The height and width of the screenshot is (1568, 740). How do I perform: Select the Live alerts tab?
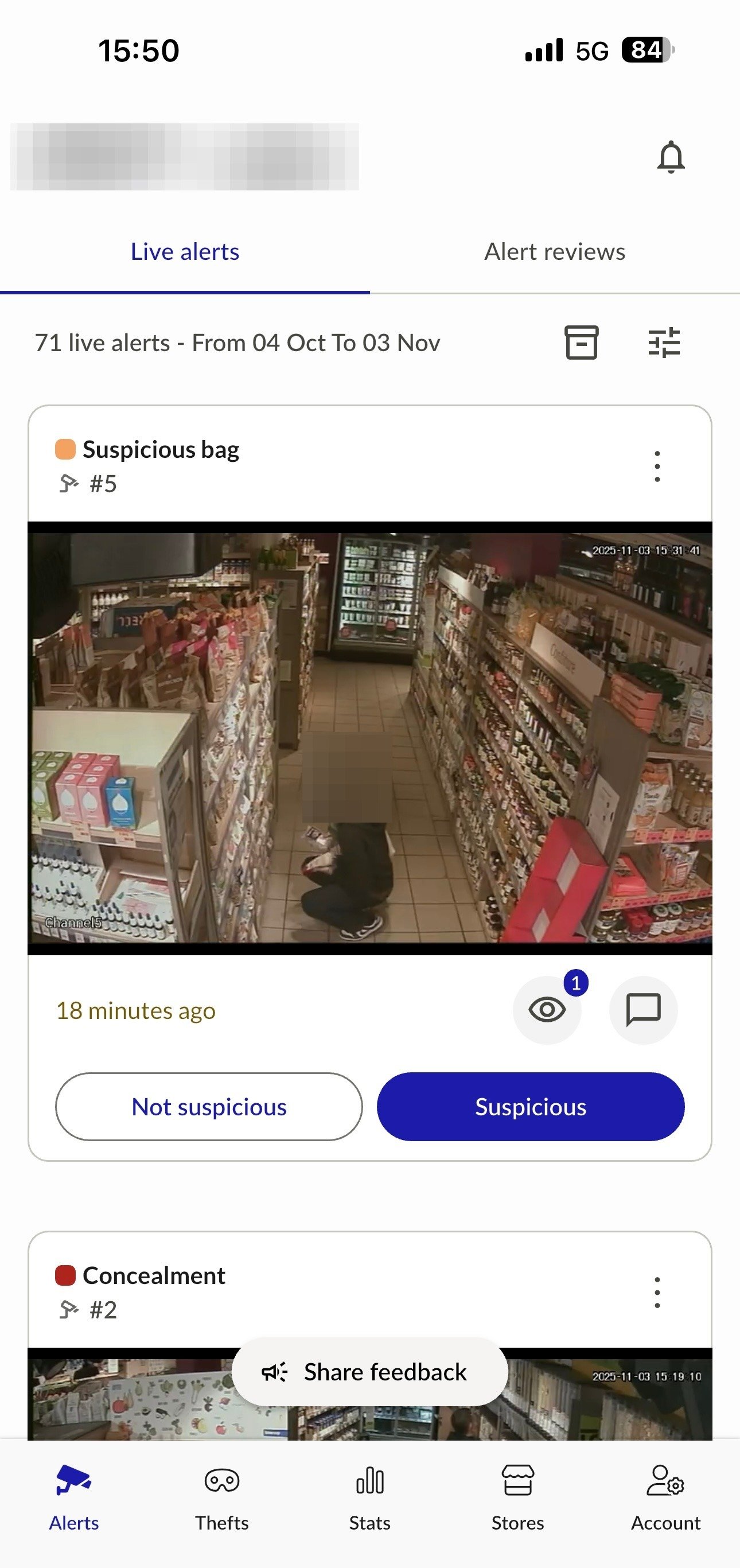[x=185, y=251]
